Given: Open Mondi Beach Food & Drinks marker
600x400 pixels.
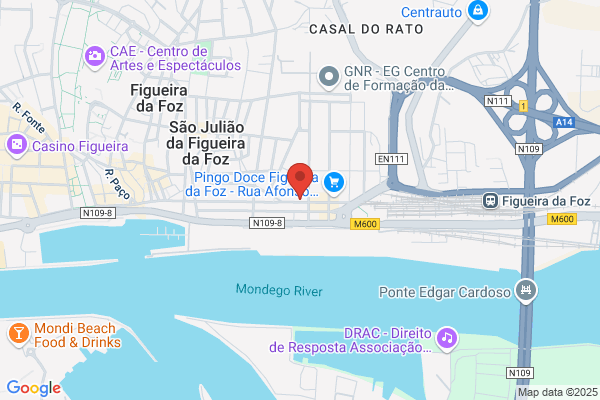Looking at the screenshot, I should (x=18, y=334).
